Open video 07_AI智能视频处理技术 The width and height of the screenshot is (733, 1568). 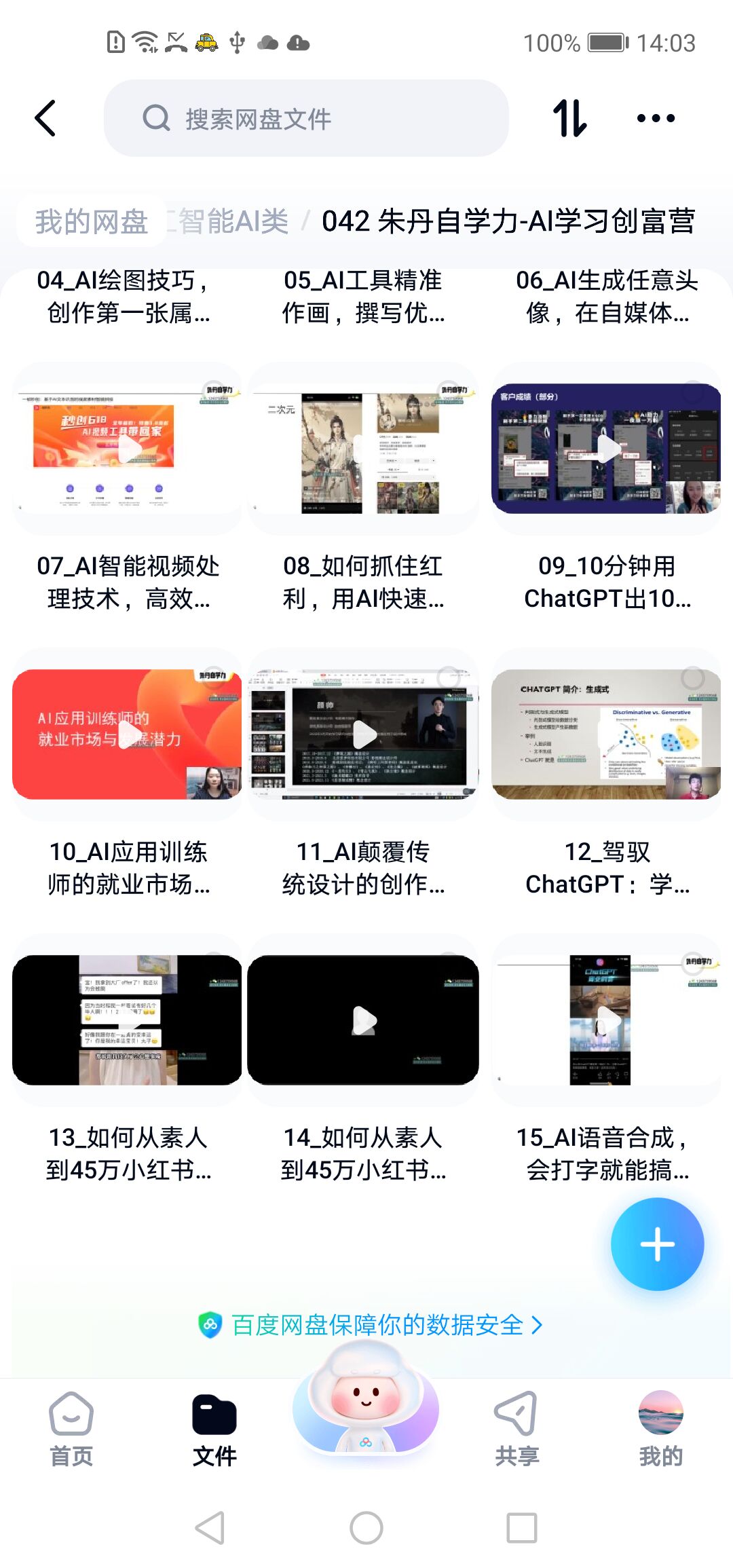(128, 449)
